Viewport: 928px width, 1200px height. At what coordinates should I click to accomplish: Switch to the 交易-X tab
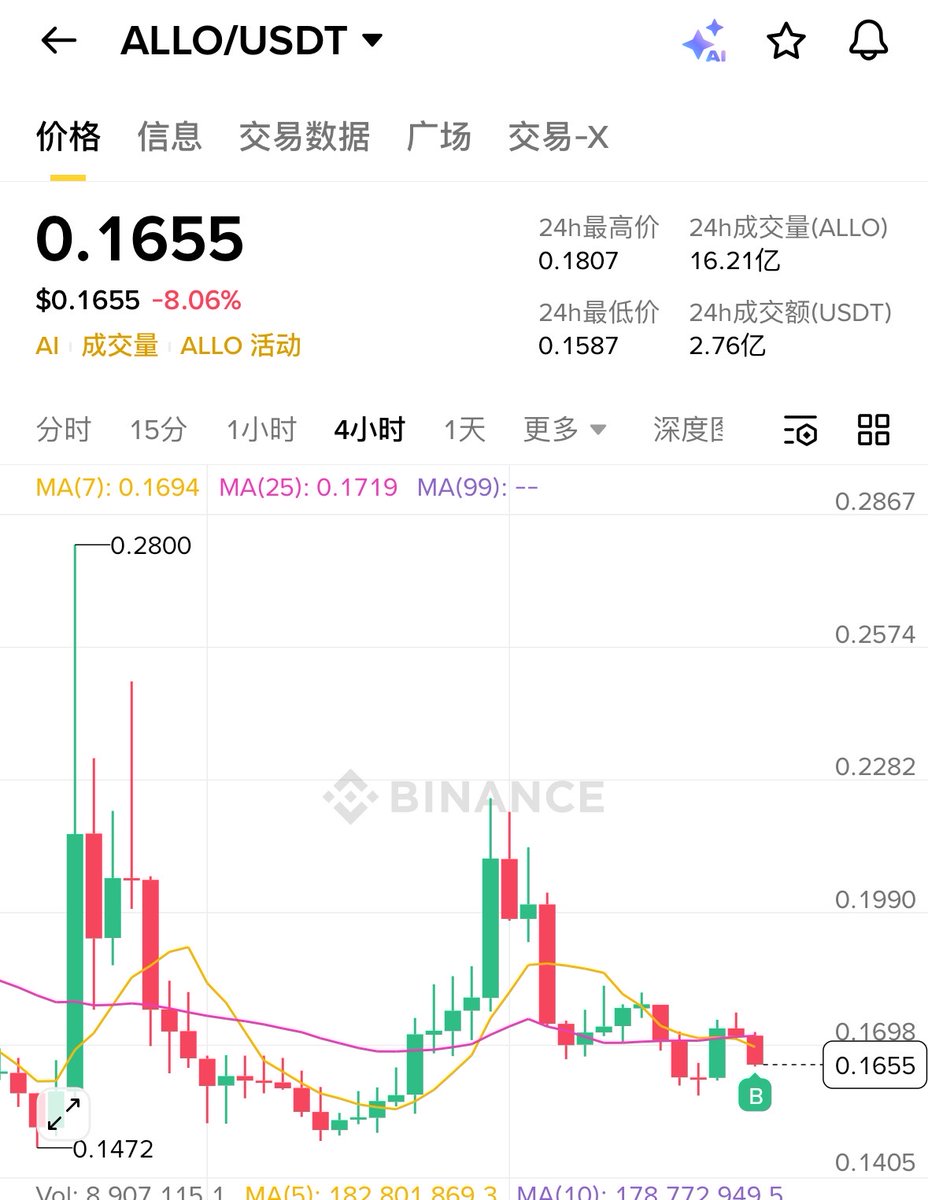[x=558, y=136]
